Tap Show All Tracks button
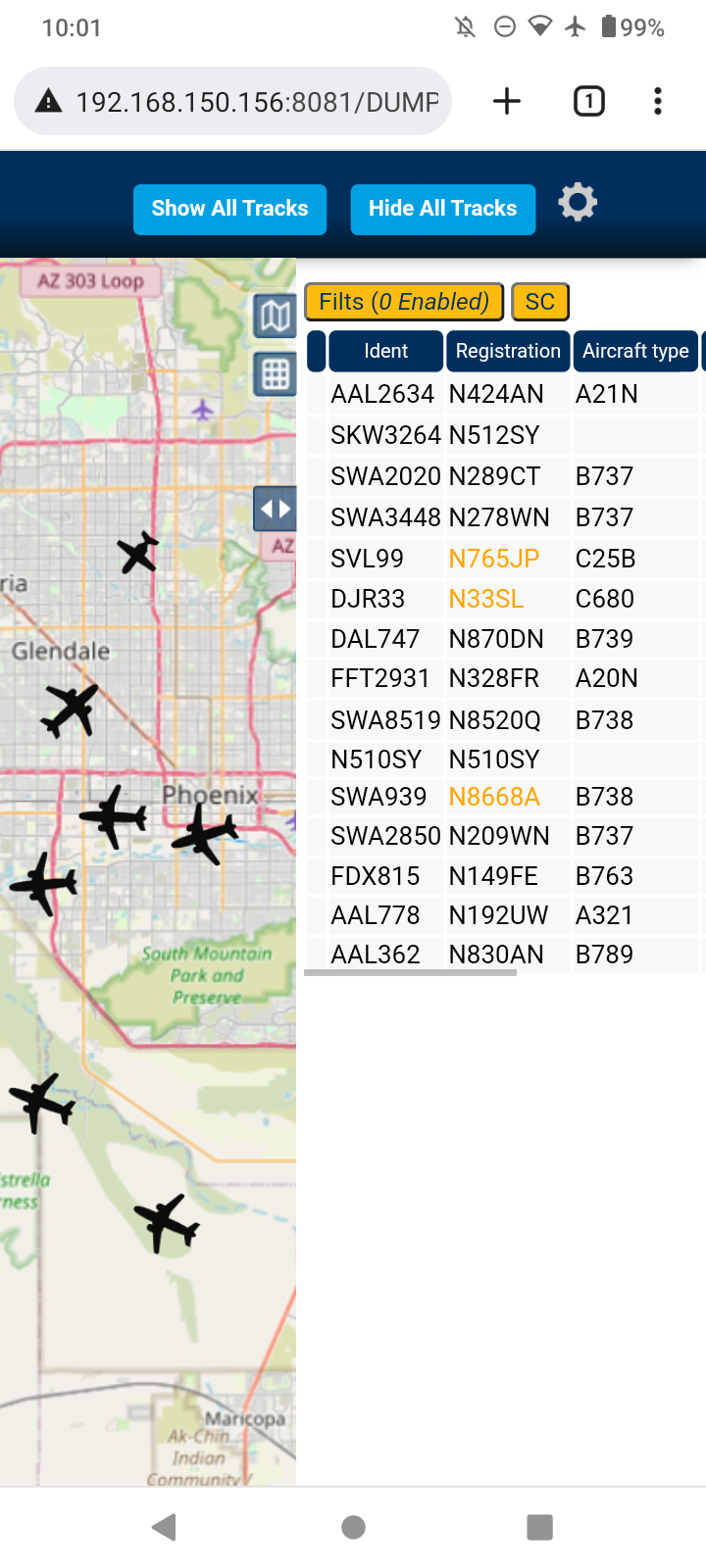The width and height of the screenshot is (706, 1568). pyautogui.click(x=229, y=209)
